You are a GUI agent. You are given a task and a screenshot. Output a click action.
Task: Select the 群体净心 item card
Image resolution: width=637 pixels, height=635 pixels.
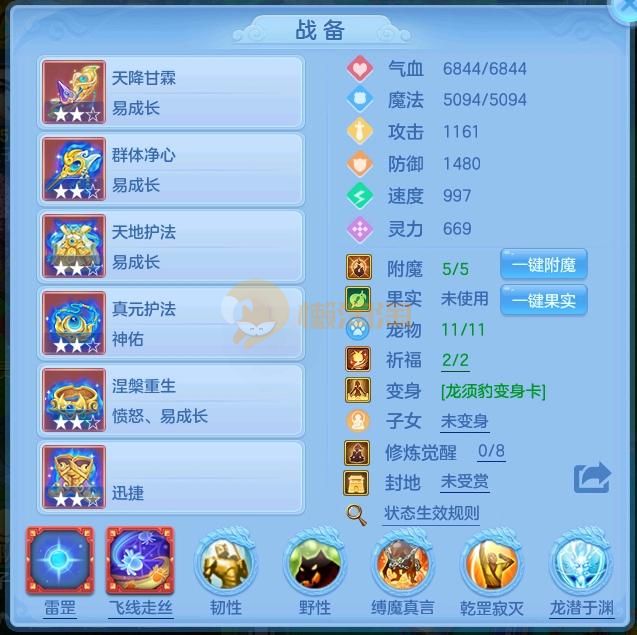pyautogui.click(x=171, y=169)
